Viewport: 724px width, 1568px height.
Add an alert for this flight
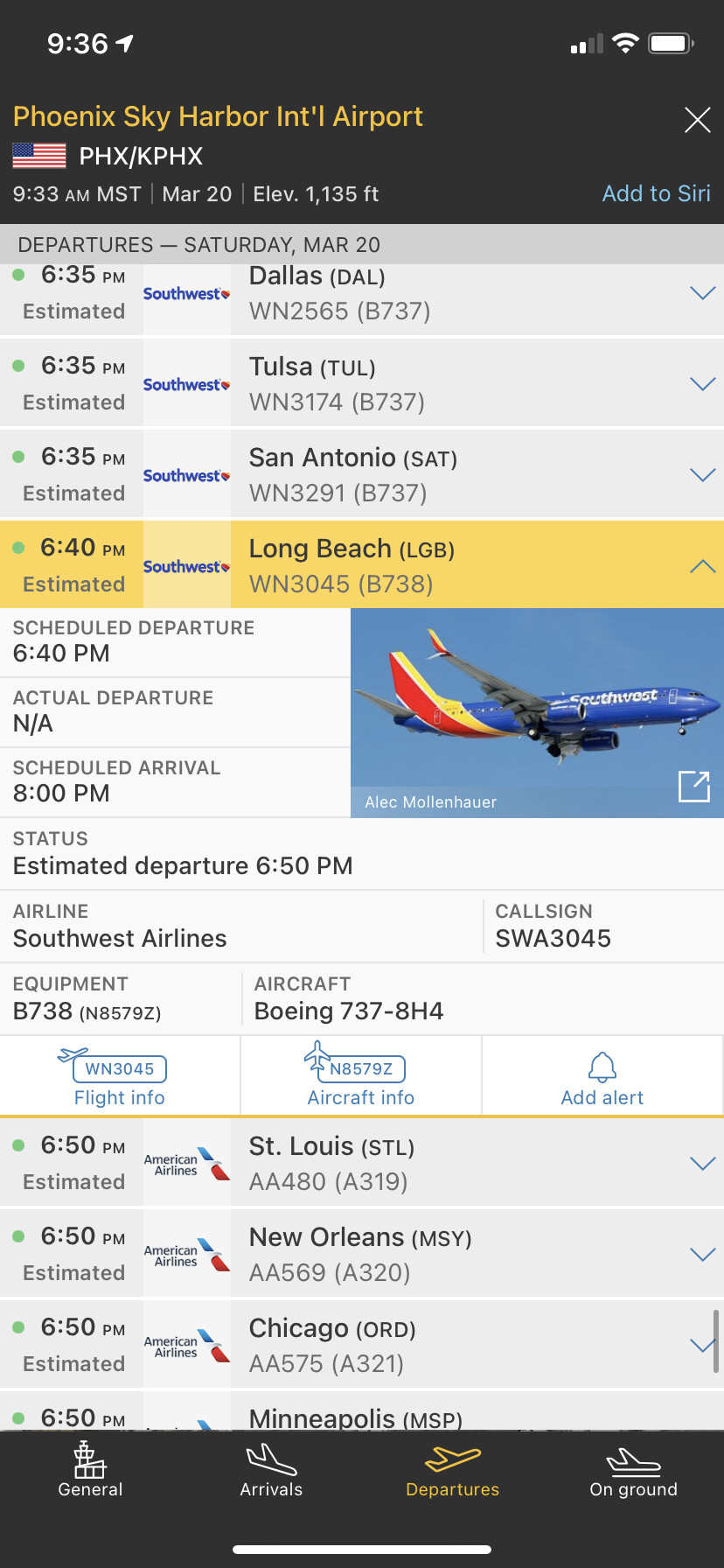coord(602,1077)
